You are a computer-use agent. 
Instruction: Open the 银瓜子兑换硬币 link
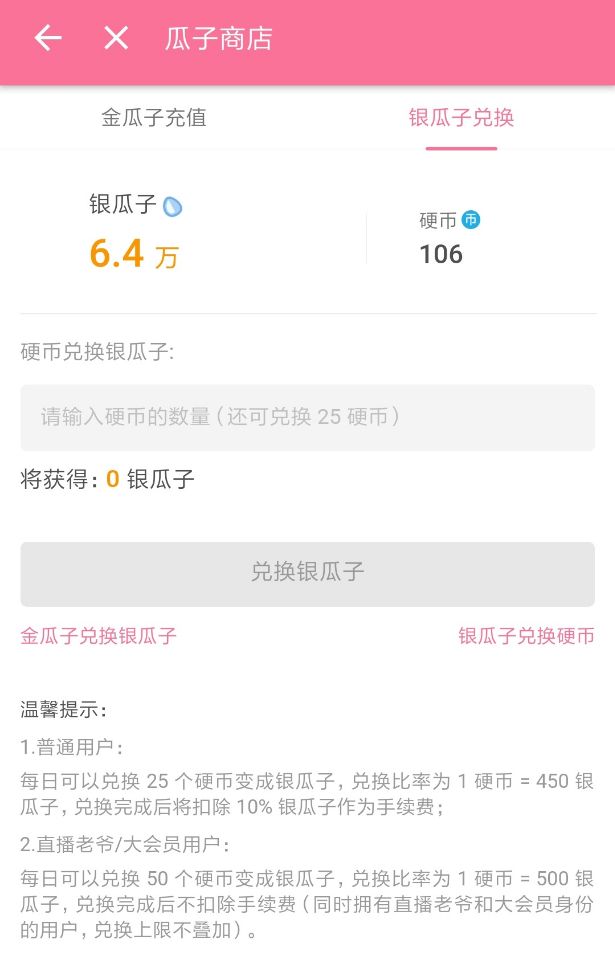[526, 636]
